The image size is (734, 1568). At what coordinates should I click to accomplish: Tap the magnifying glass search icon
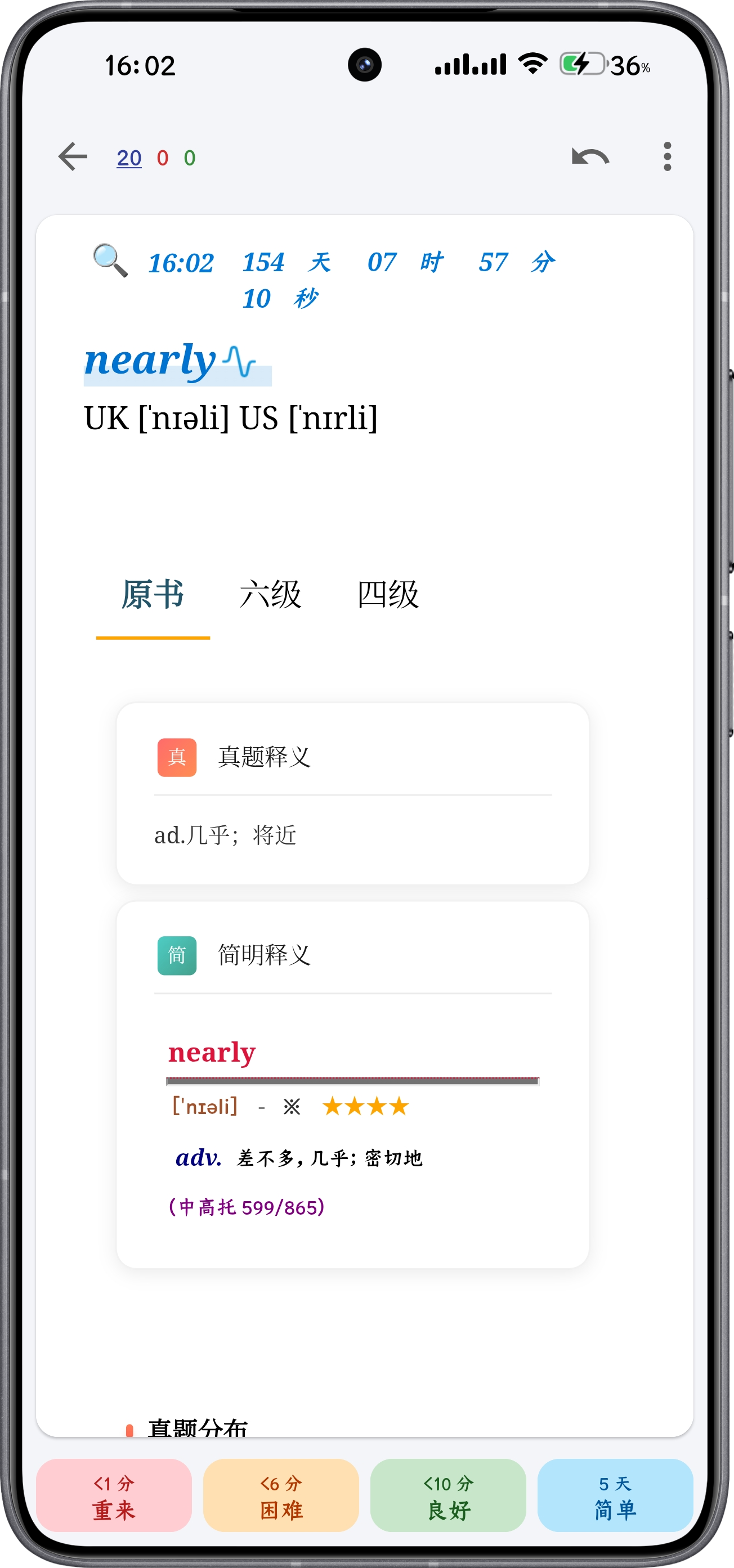[110, 260]
